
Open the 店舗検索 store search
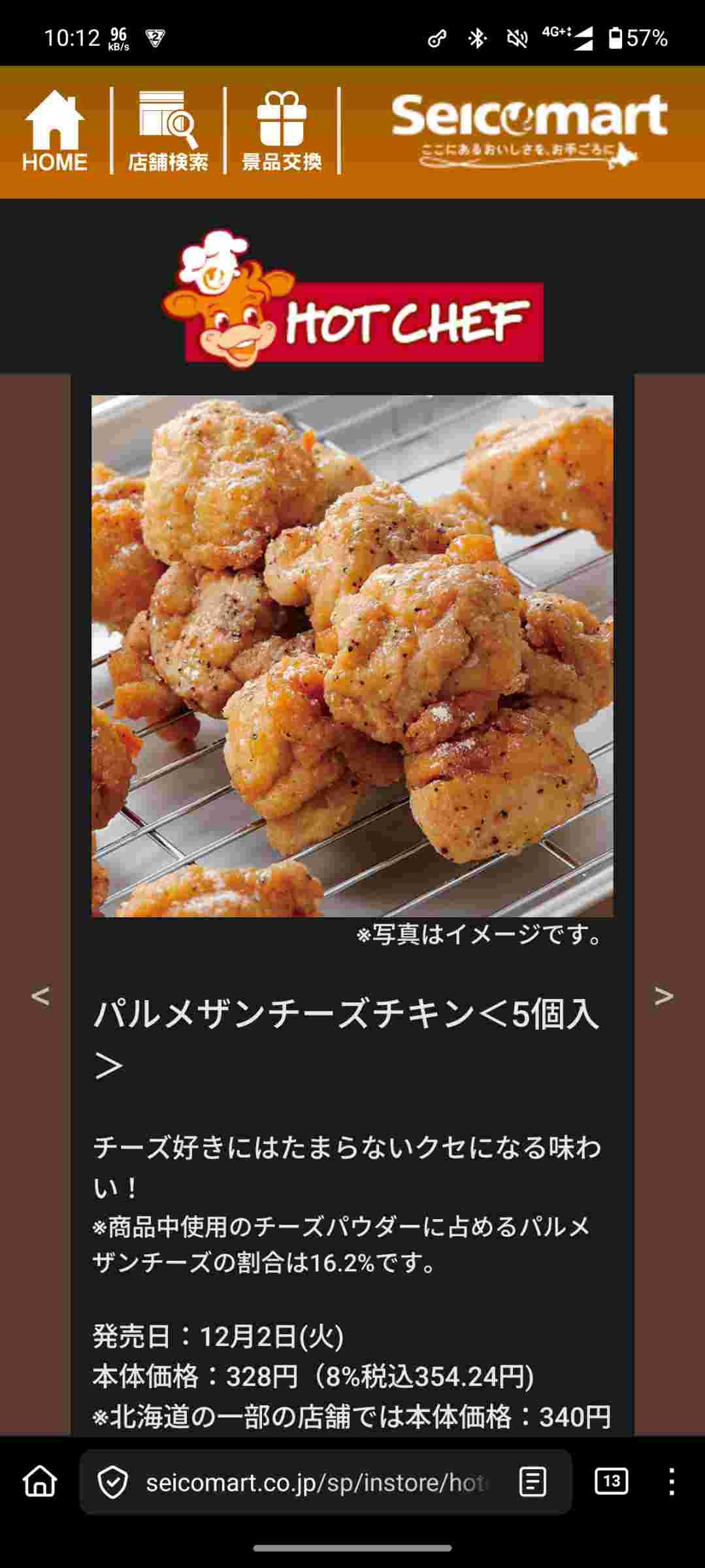(168, 131)
